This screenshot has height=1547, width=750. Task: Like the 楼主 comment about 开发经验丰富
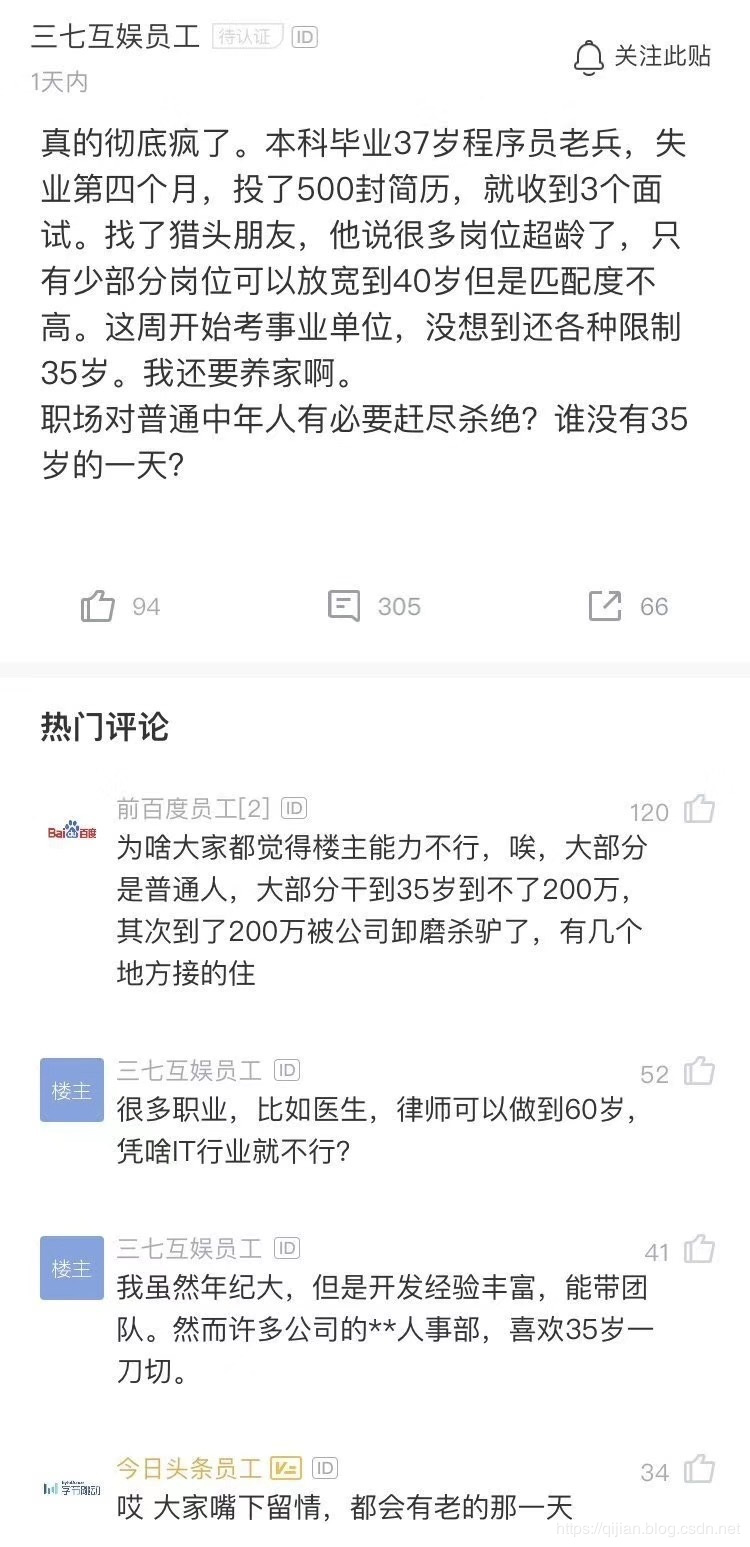click(x=700, y=1250)
